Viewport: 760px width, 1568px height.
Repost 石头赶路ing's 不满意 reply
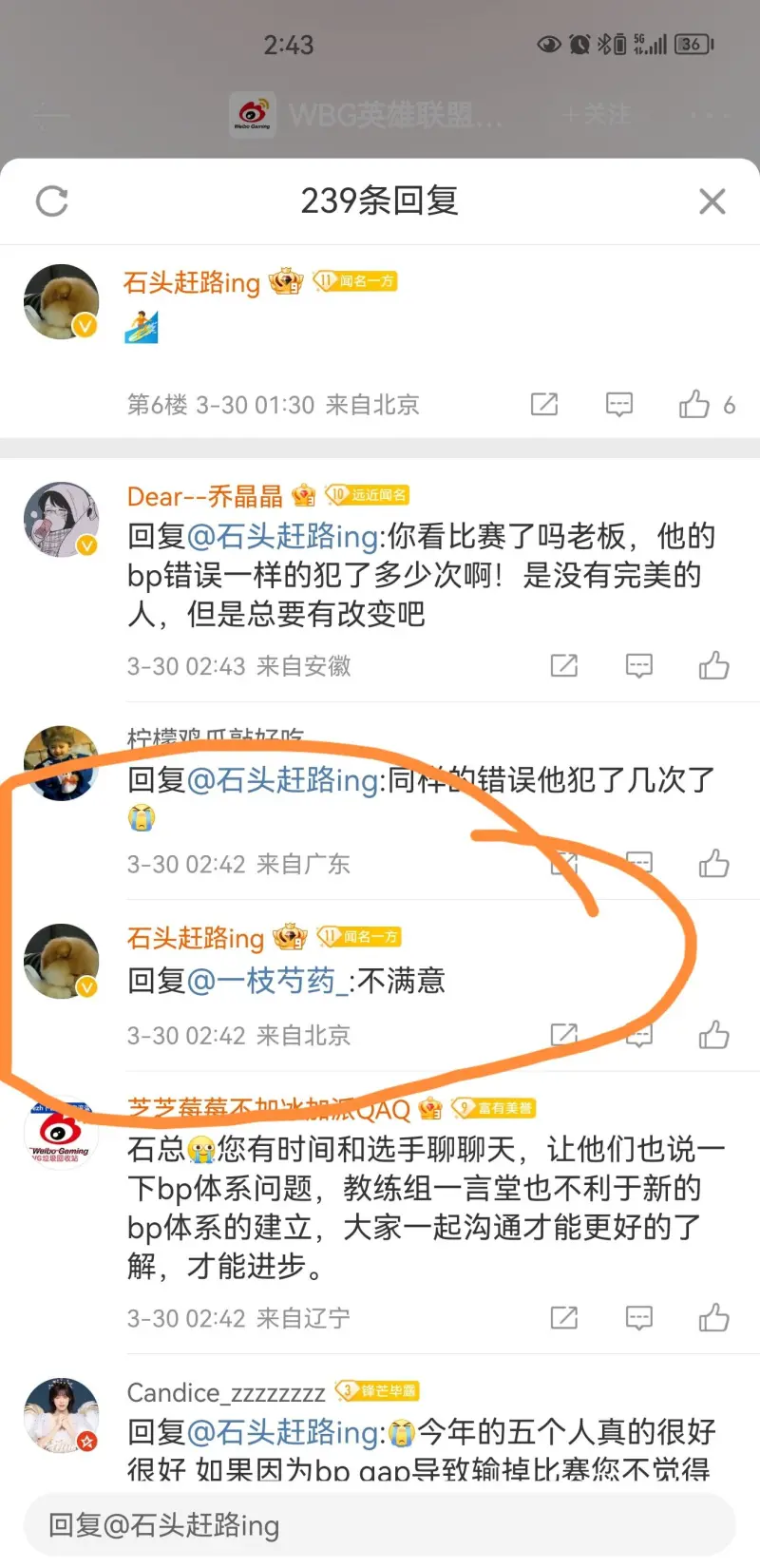[x=564, y=1035]
